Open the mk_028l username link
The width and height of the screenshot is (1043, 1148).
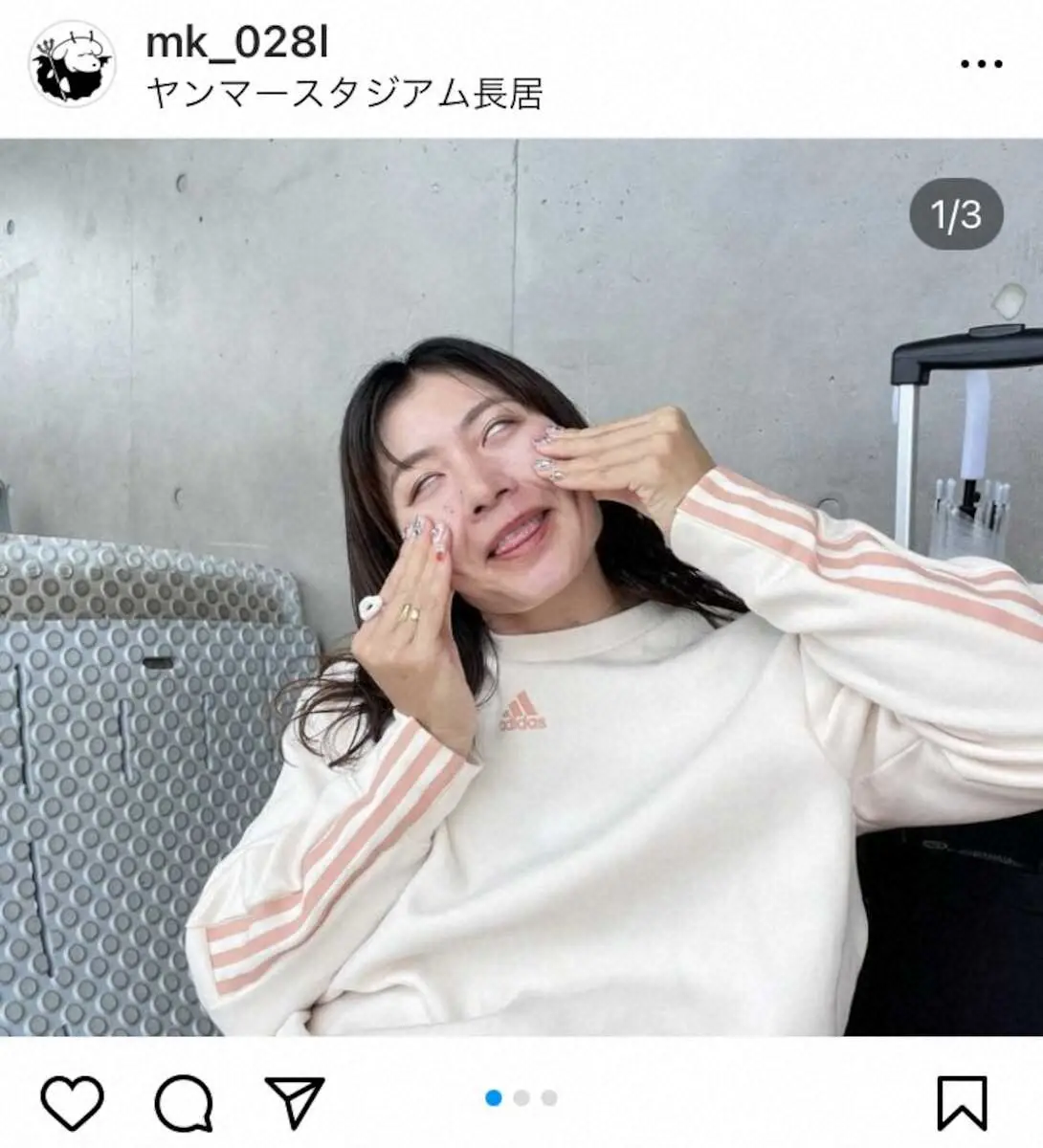238,41
